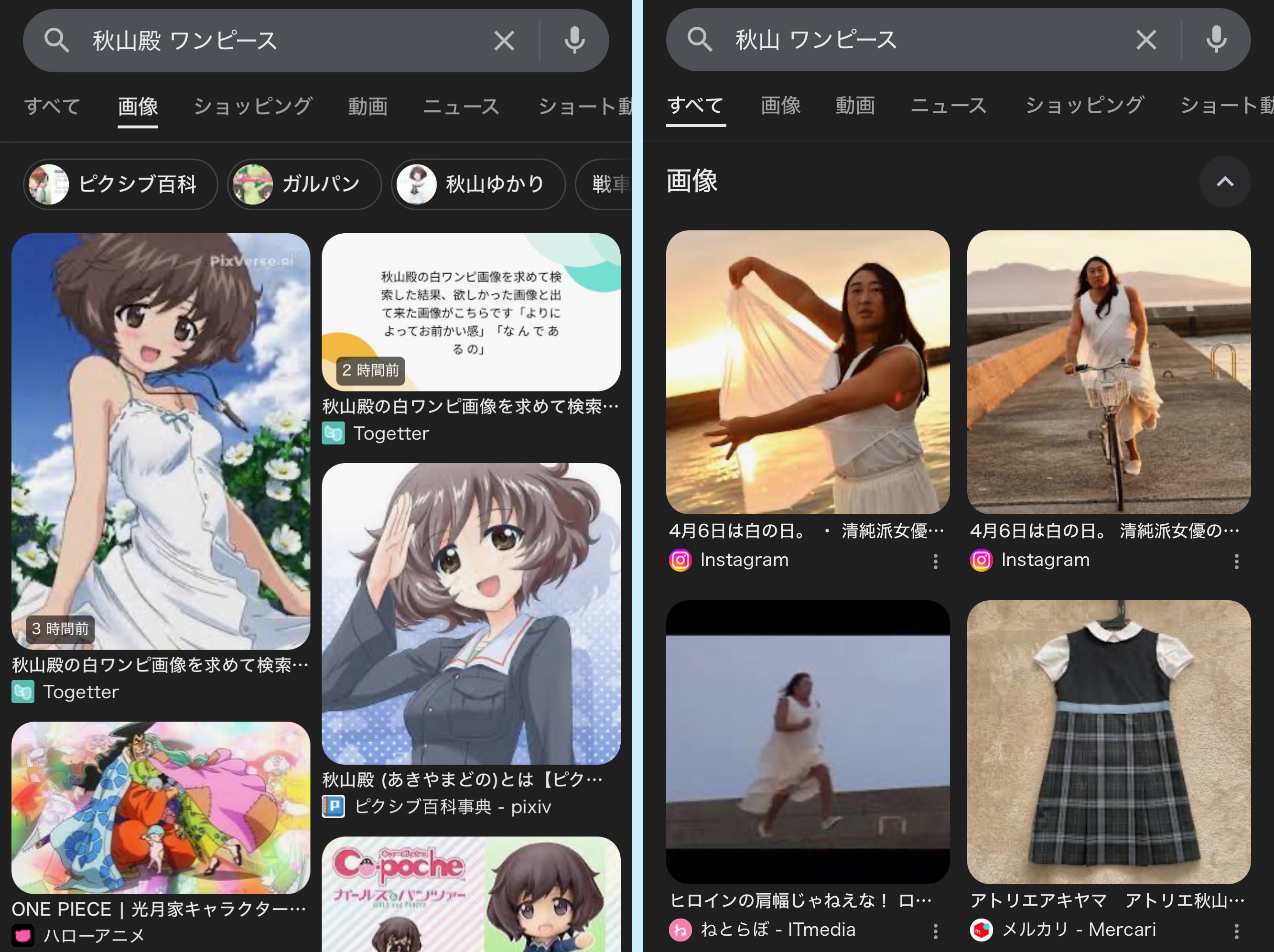Open more options for メルカリ - Mercari result
The height and width of the screenshot is (952, 1274).
click(1236, 930)
